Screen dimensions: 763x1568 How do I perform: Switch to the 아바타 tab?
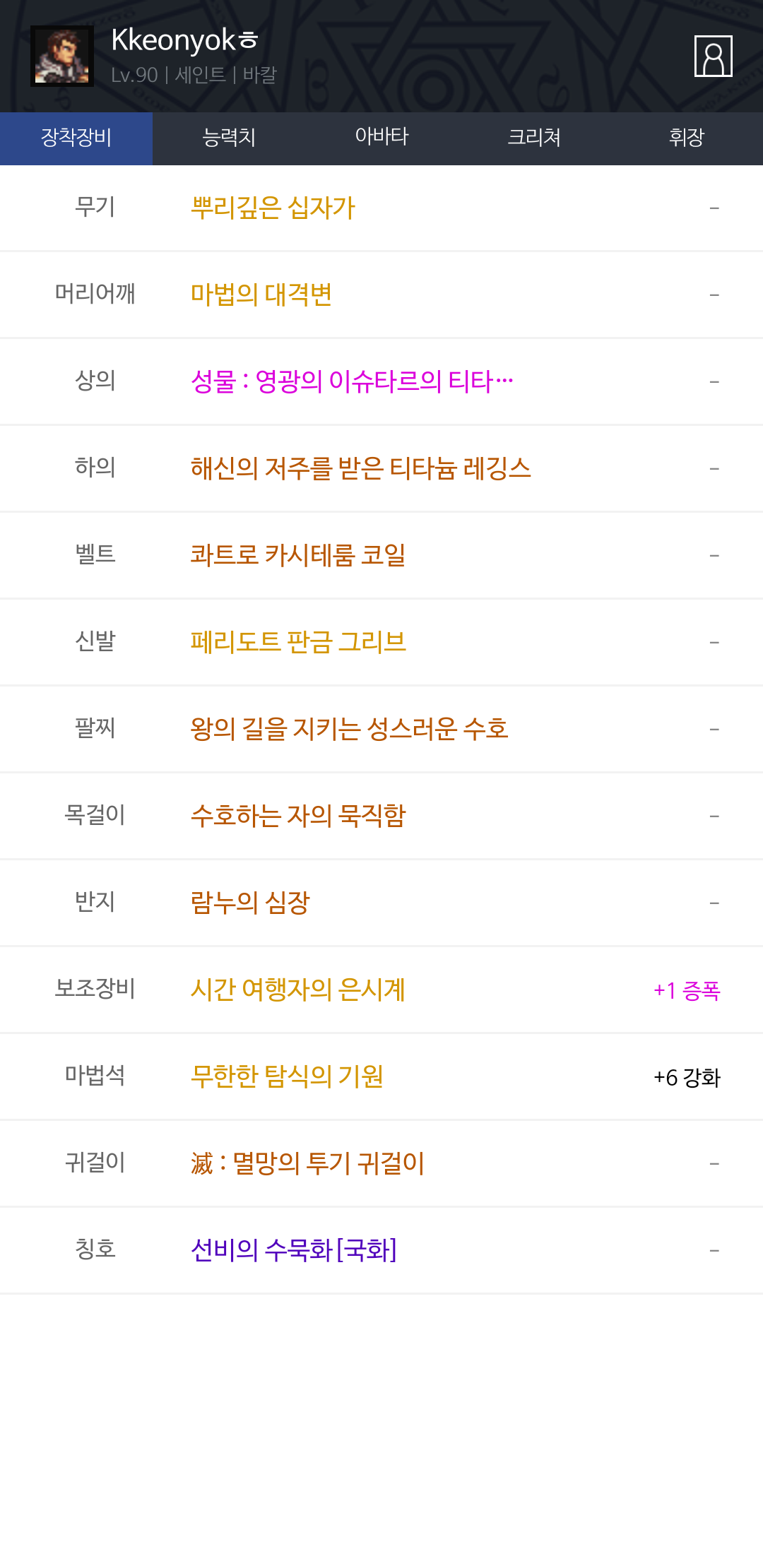381,138
